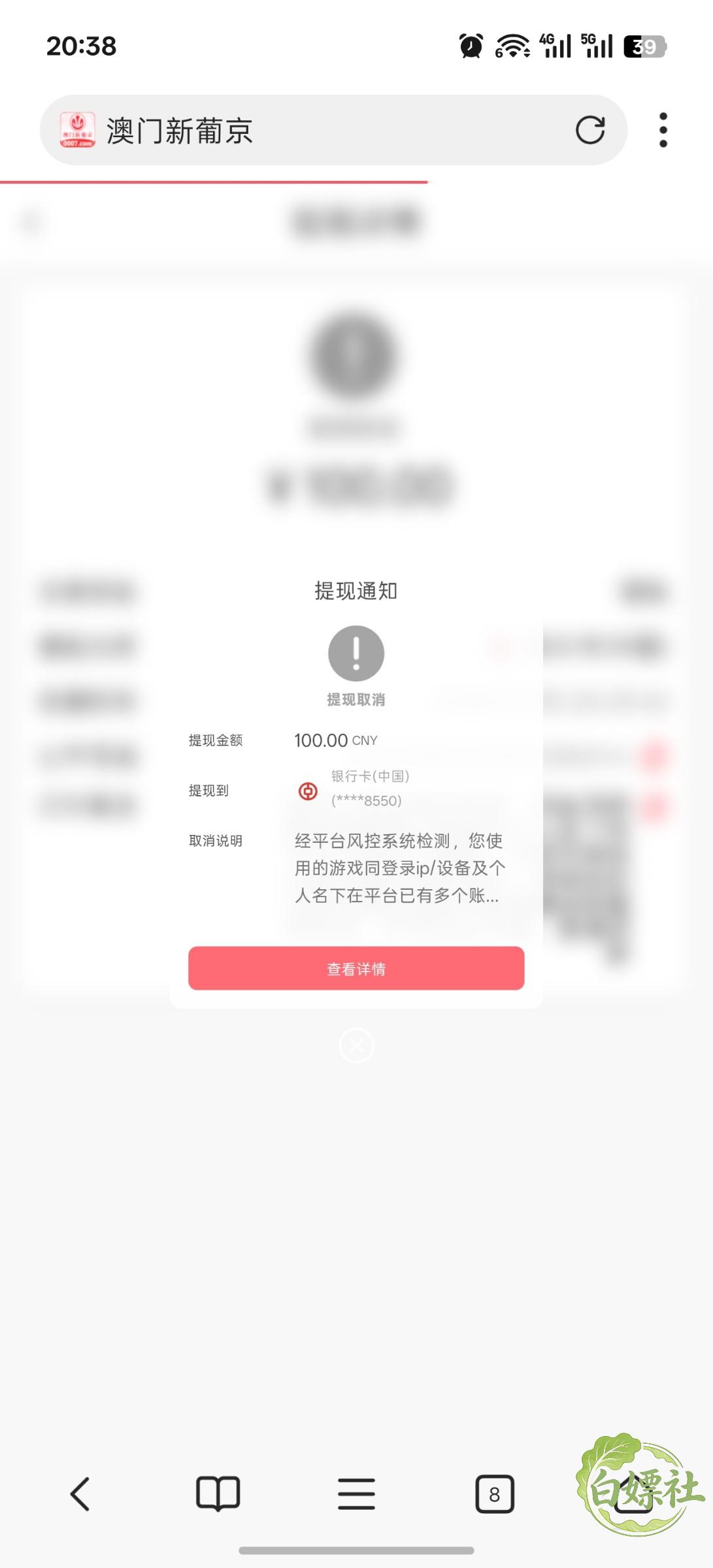Image resolution: width=713 pixels, height=1568 pixels.
Task: Open the browser overflow menu
Action: 663,130
